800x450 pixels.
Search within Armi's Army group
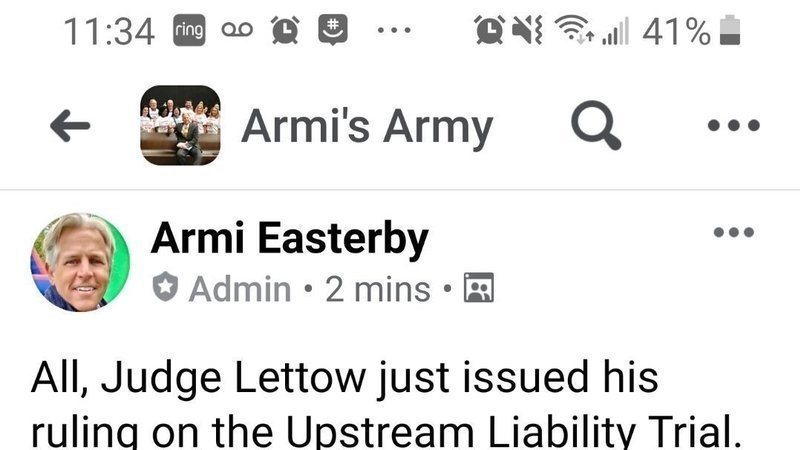click(x=595, y=126)
